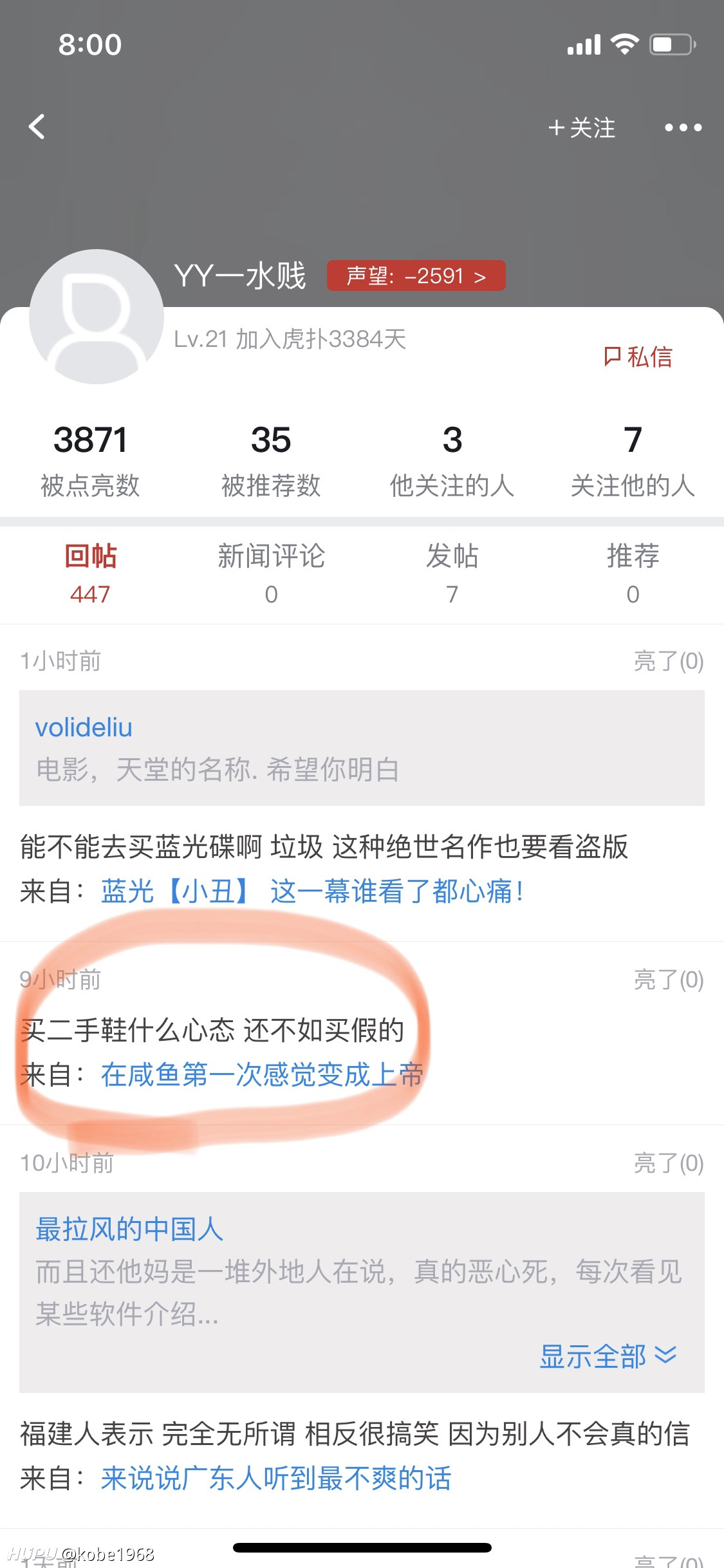Image resolution: width=724 pixels, height=1568 pixels.
Task: Switch to the 发帖 tab
Action: click(x=452, y=574)
